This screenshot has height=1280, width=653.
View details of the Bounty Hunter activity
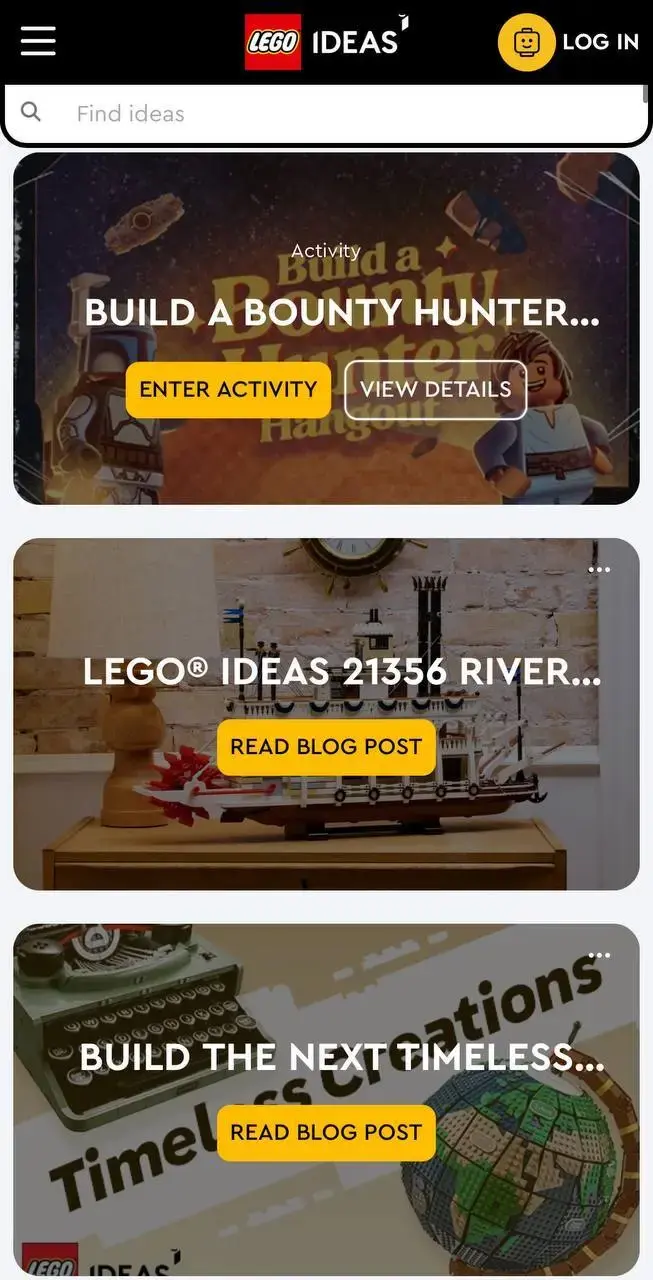click(x=435, y=389)
